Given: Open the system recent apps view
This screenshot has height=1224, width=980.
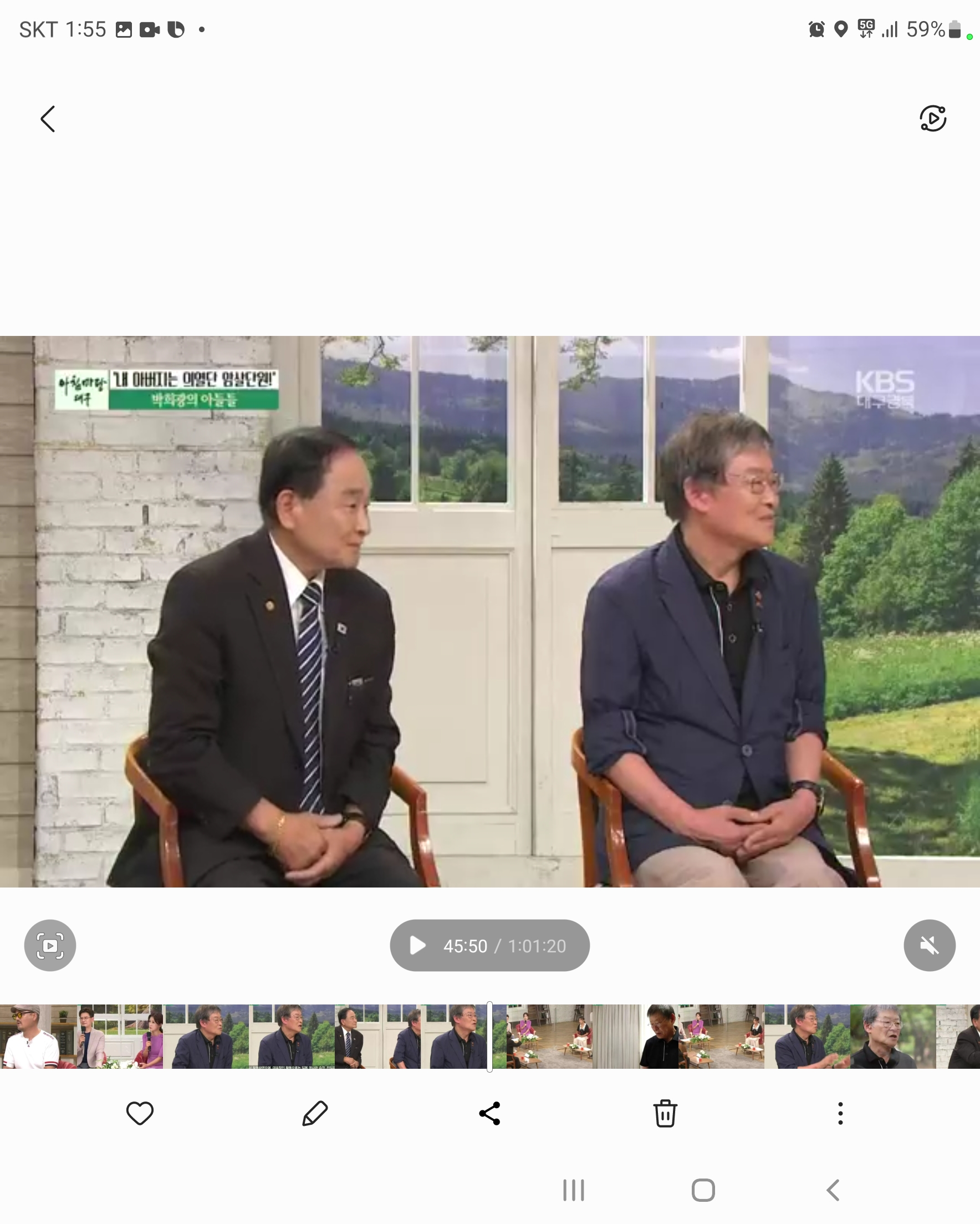Looking at the screenshot, I should 574,1190.
